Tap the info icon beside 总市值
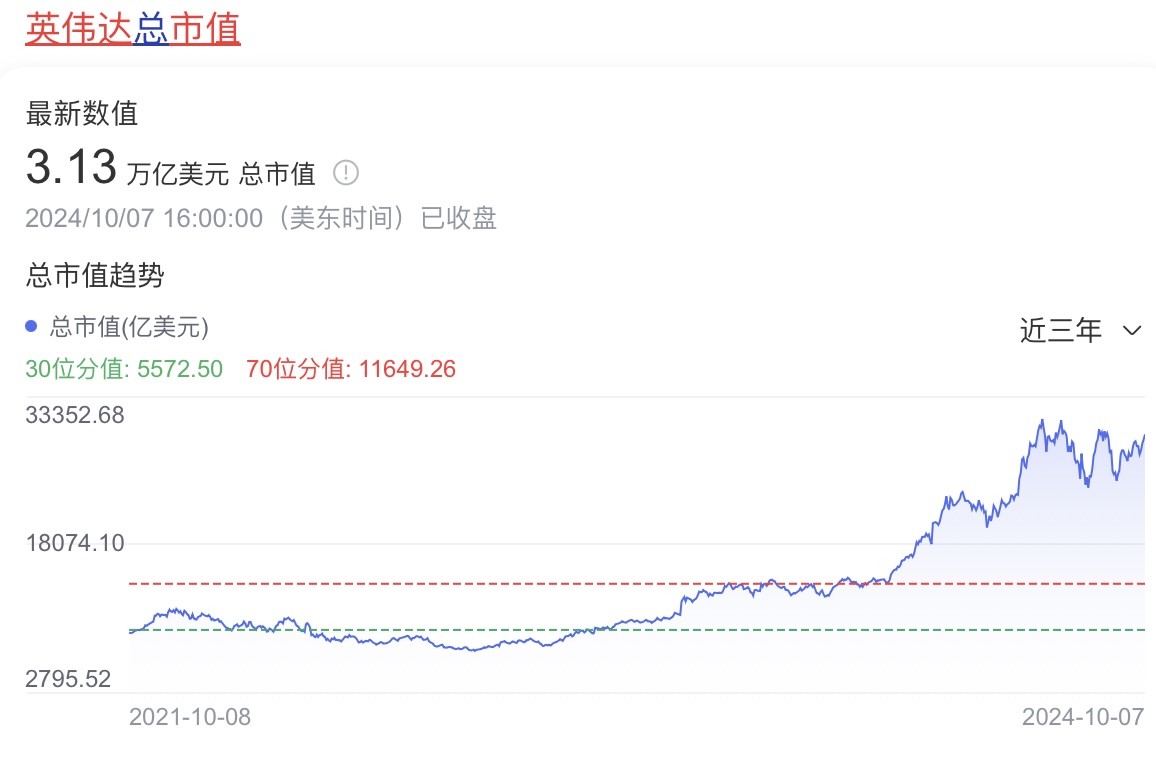 345,173
